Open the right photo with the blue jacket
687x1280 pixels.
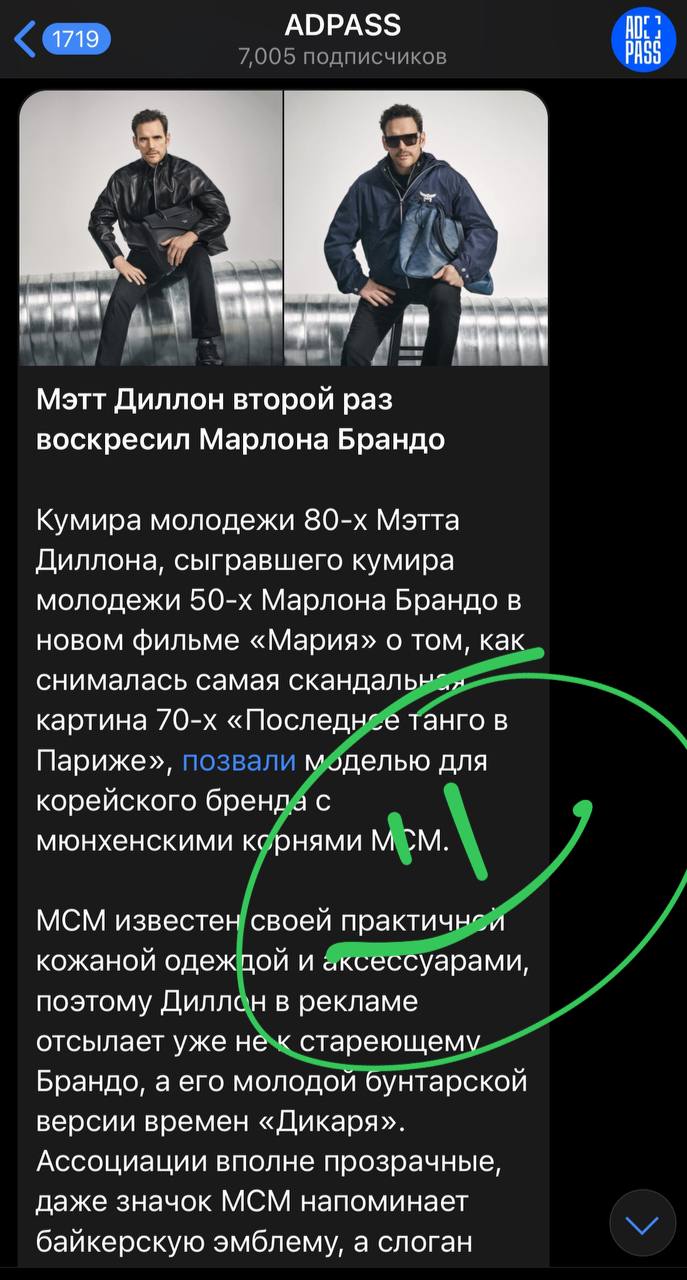417,228
